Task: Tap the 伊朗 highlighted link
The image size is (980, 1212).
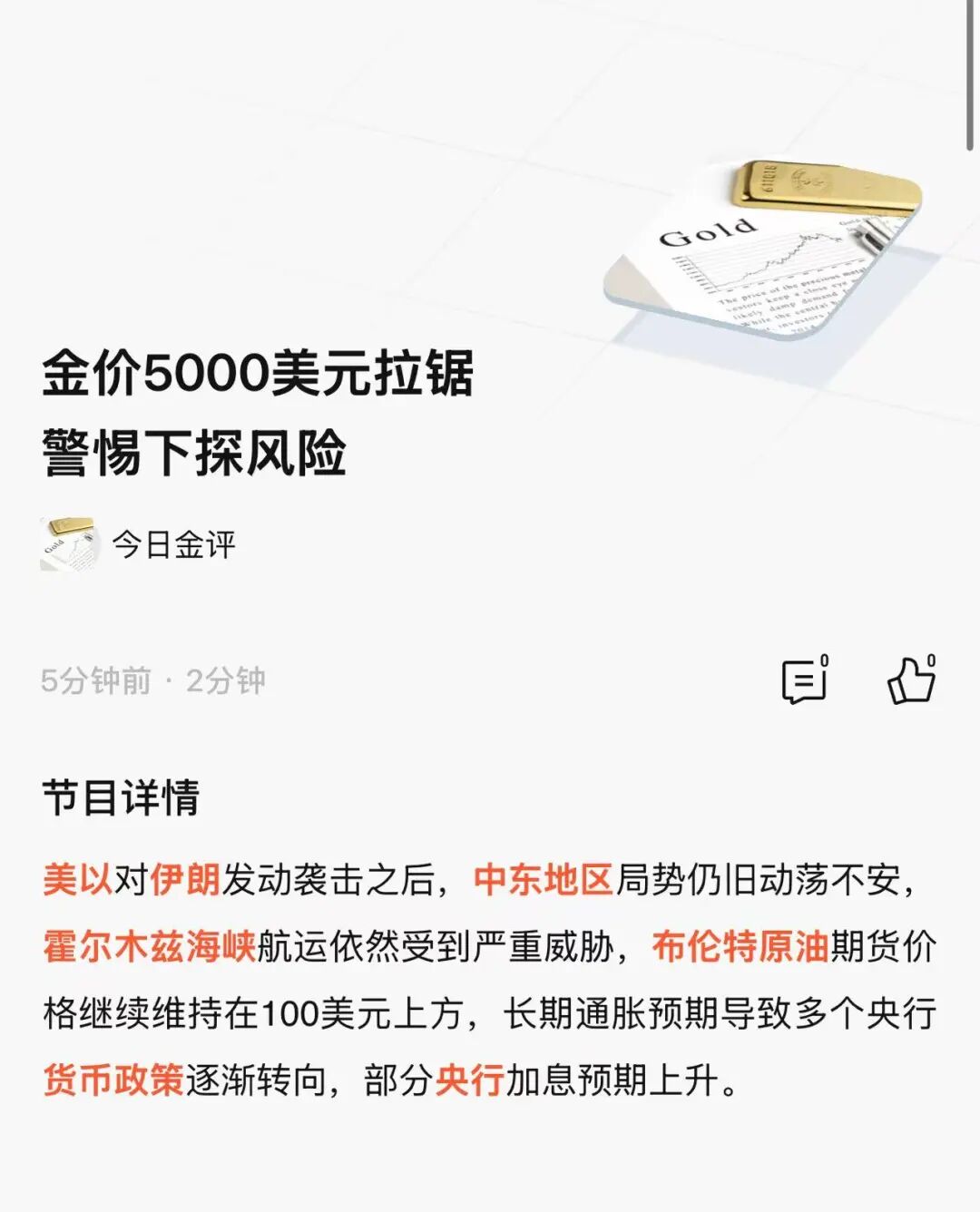Action: coord(185,880)
